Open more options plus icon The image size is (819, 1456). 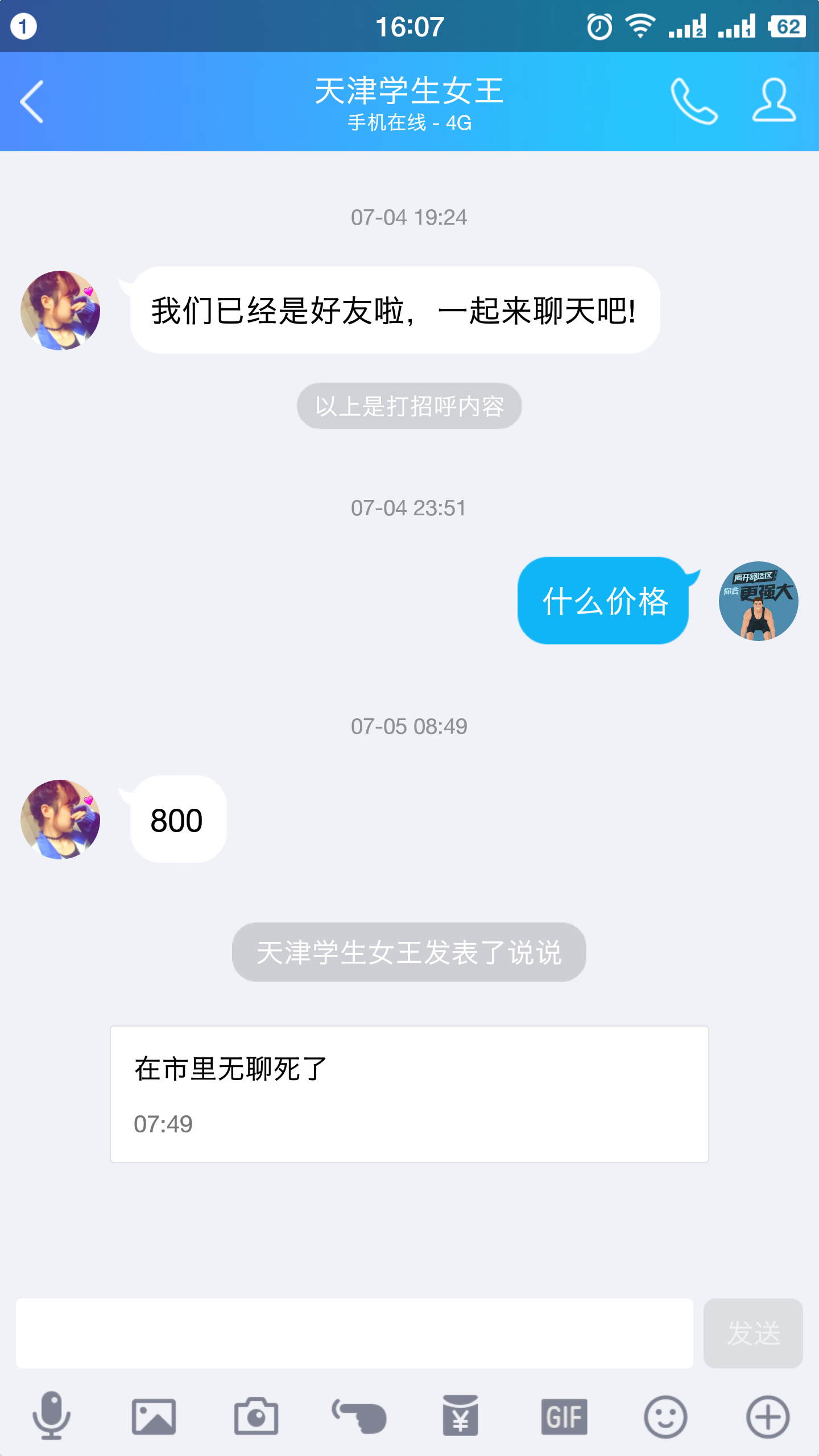[x=768, y=1417]
